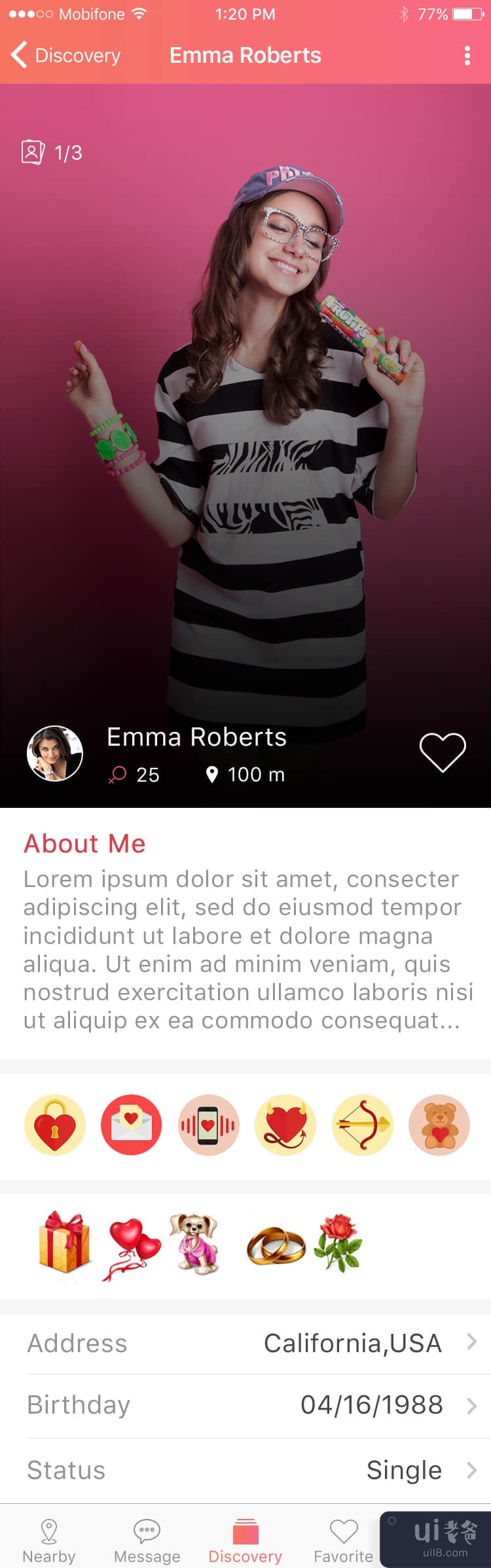This screenshot has height=1568, width=491.
Task: Send the teddy bear sticker
Action: [439, 1125]
